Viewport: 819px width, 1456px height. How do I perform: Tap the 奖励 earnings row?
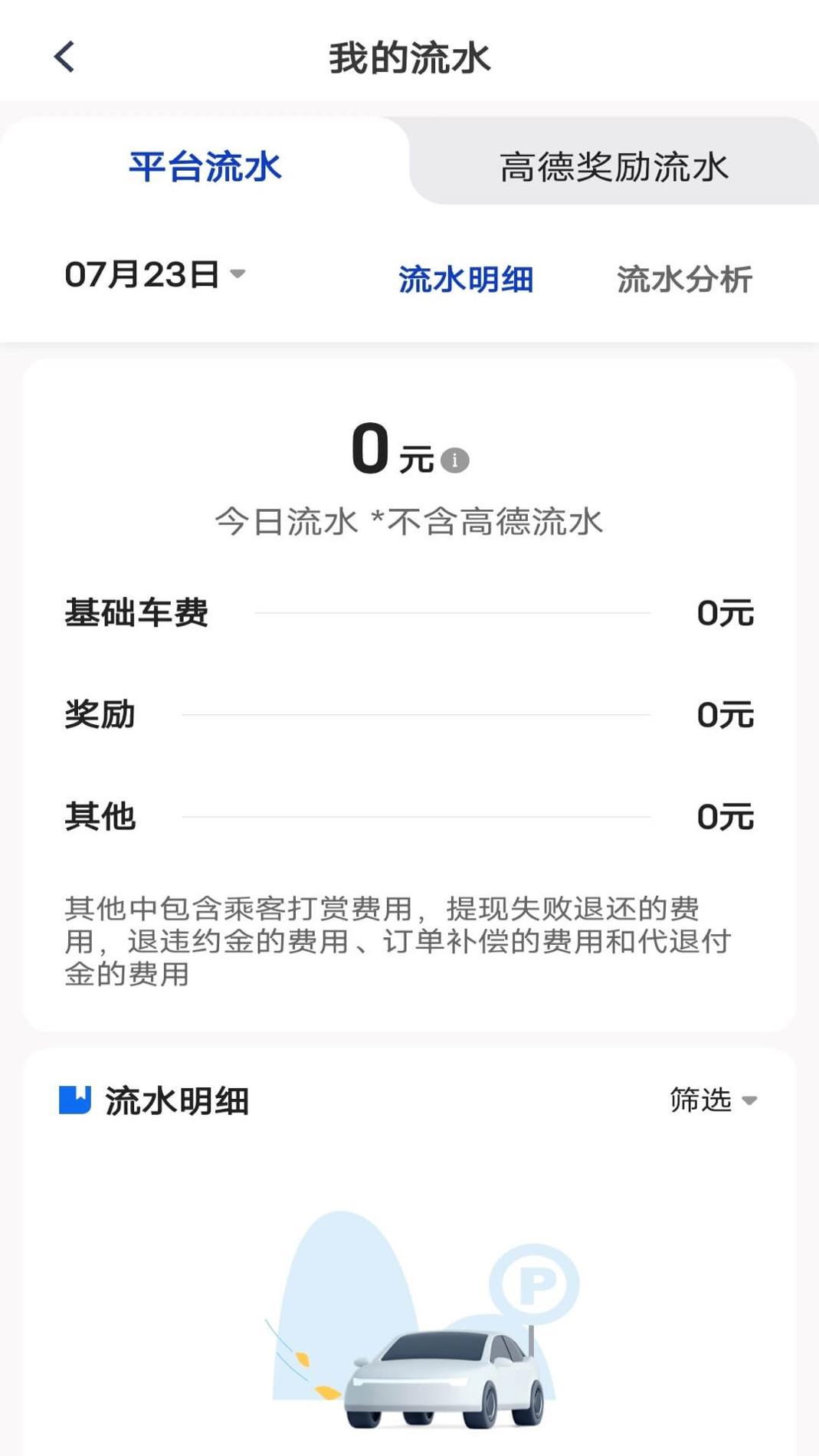(x=409, y=714)
